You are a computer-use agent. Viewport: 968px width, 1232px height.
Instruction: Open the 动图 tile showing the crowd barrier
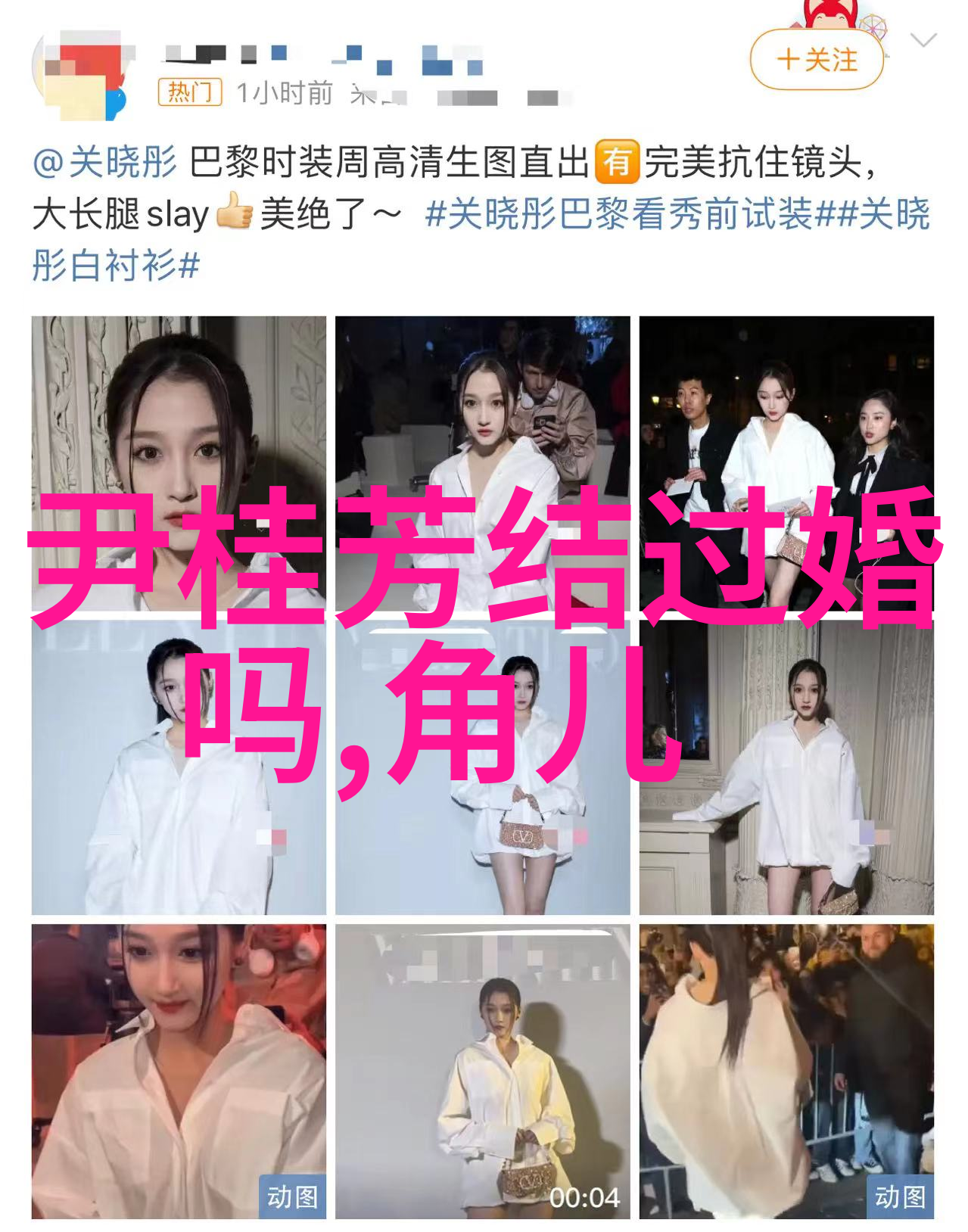(x=786, y=1070)
